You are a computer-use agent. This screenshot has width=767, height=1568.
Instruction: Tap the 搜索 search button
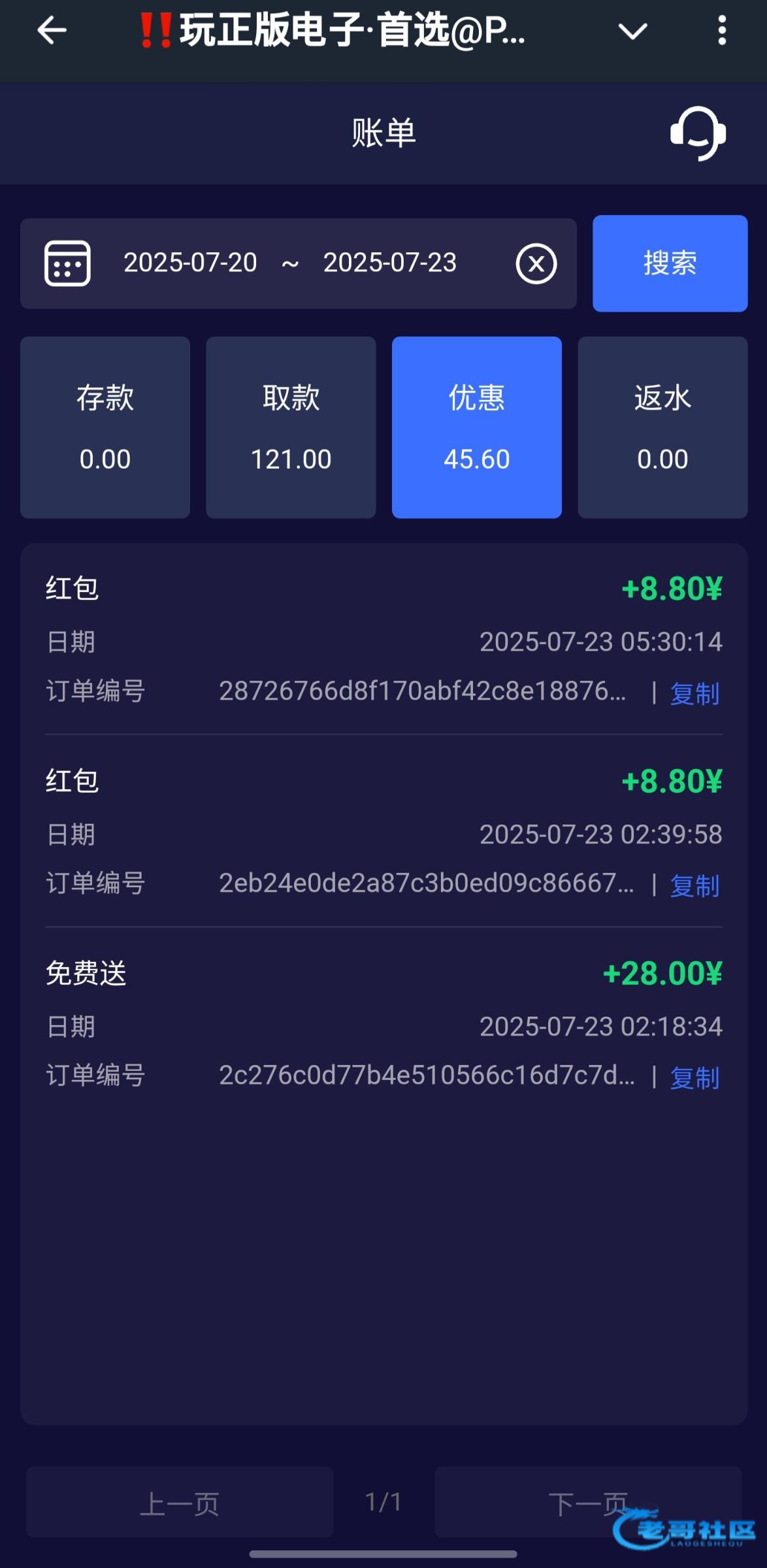[670, 263]
